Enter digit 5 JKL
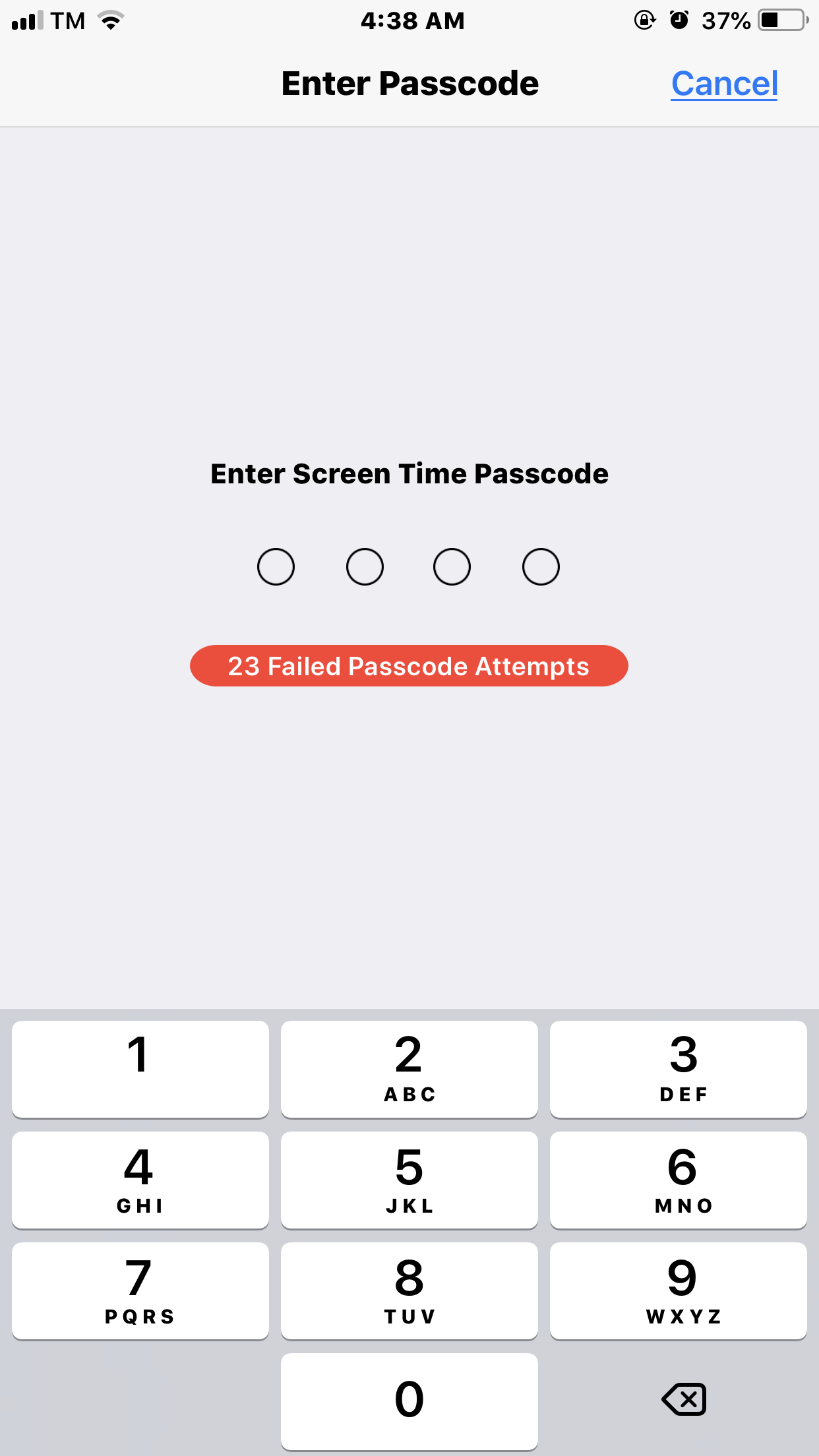 point(409,1180)
